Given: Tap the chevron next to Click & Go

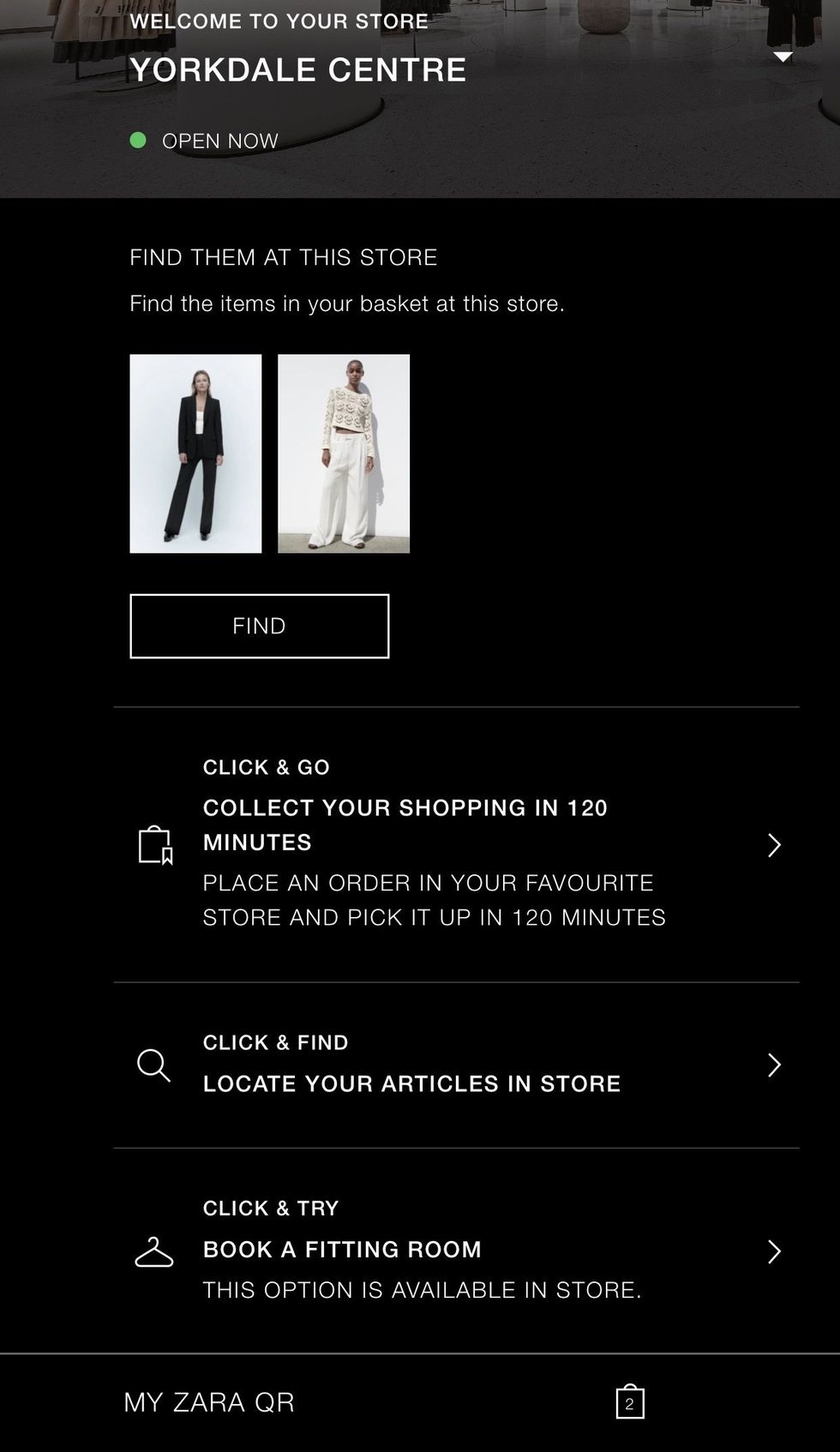Looking at the screenshot, I should [773, 845].
